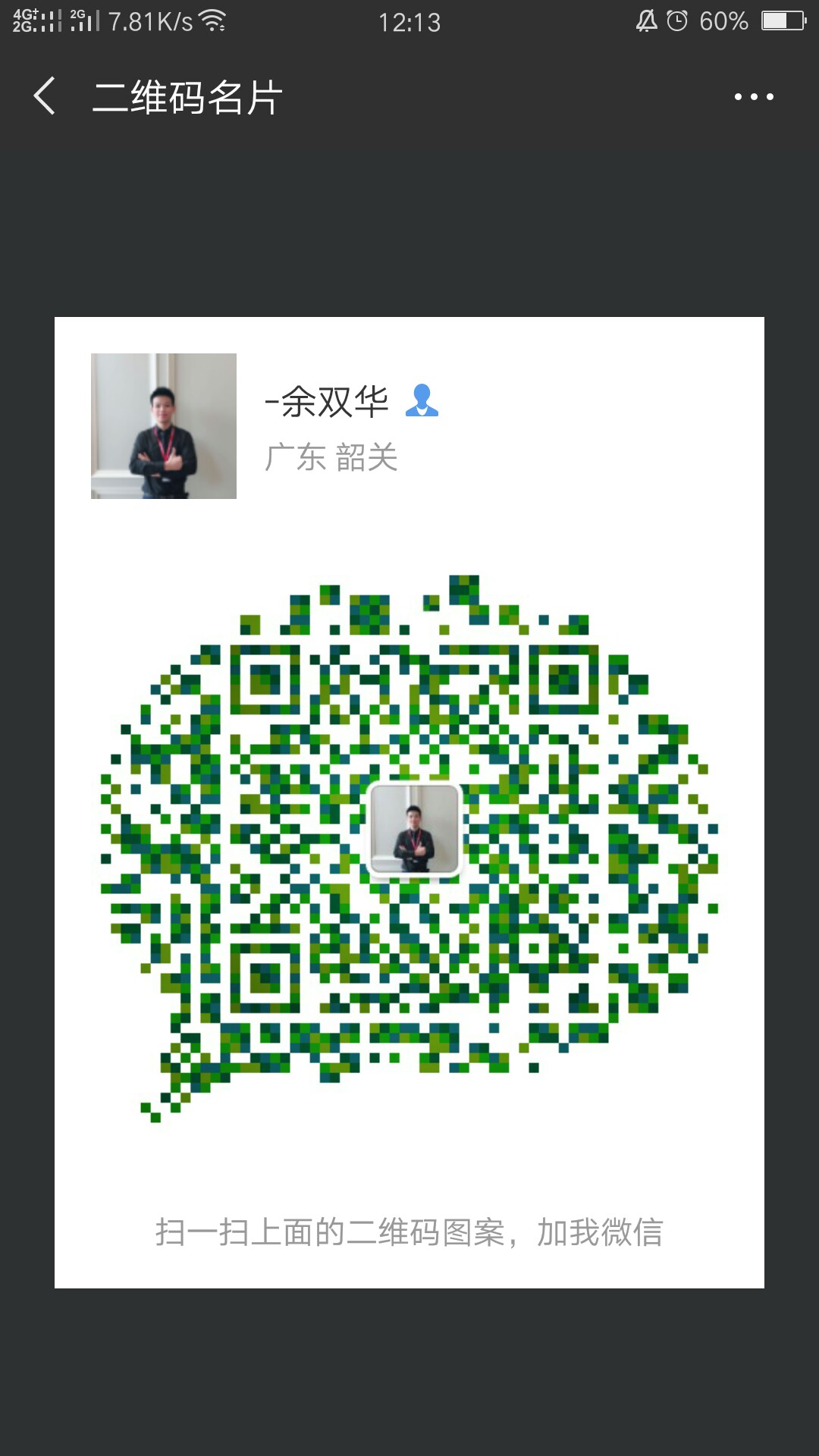
Task: Open the three-dot overflow menu
Action: coord(753,97)
